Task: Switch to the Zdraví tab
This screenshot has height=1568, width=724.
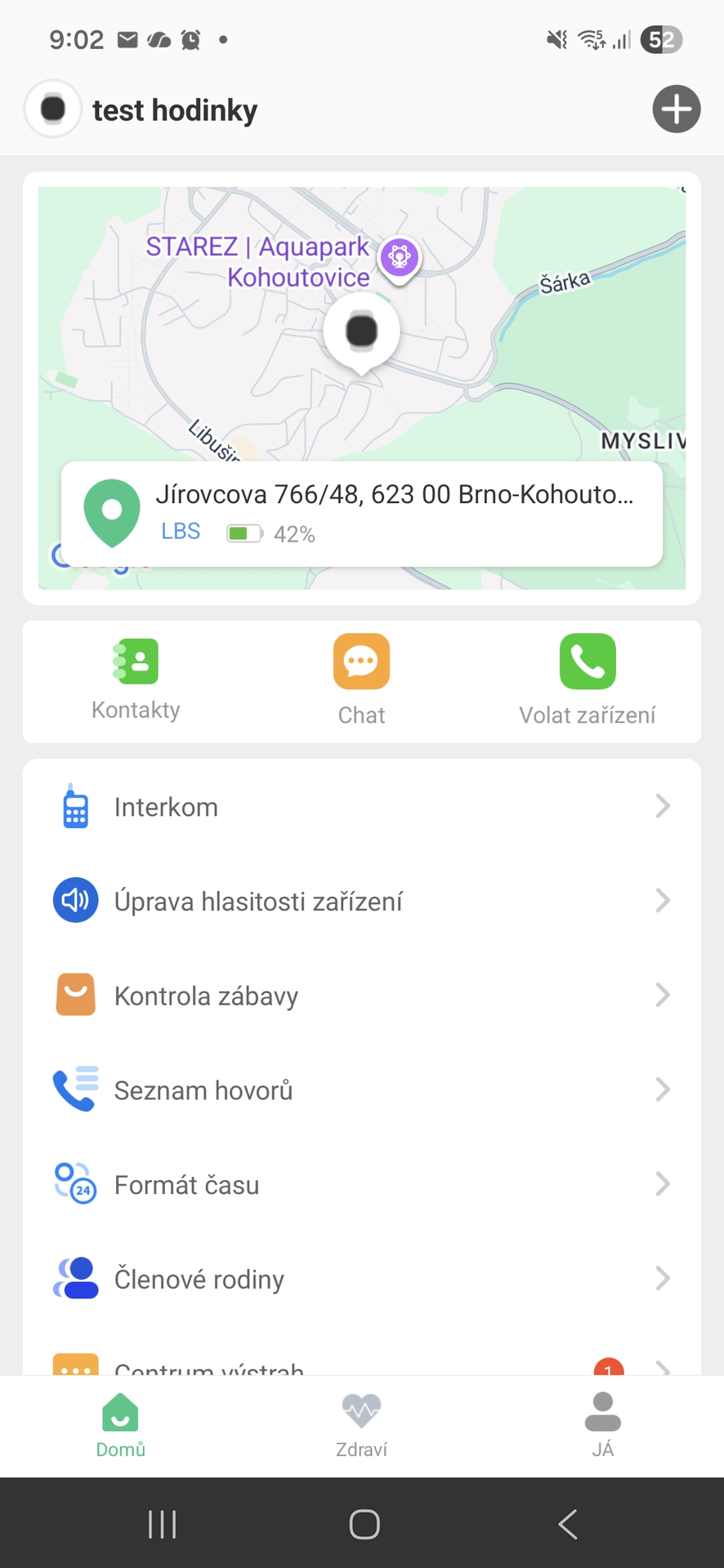Action: tap(361, 1425)
